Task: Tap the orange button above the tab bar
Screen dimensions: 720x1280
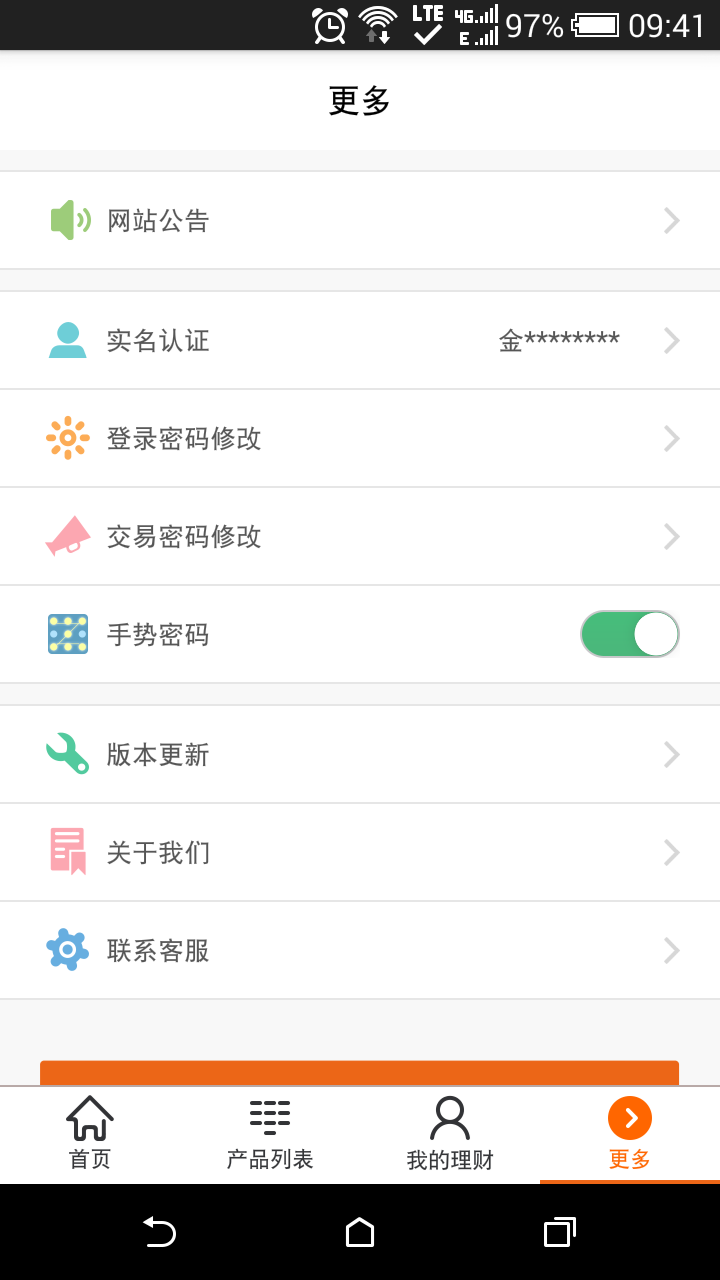Action: pyautogui.click(x=360, y=1073)
